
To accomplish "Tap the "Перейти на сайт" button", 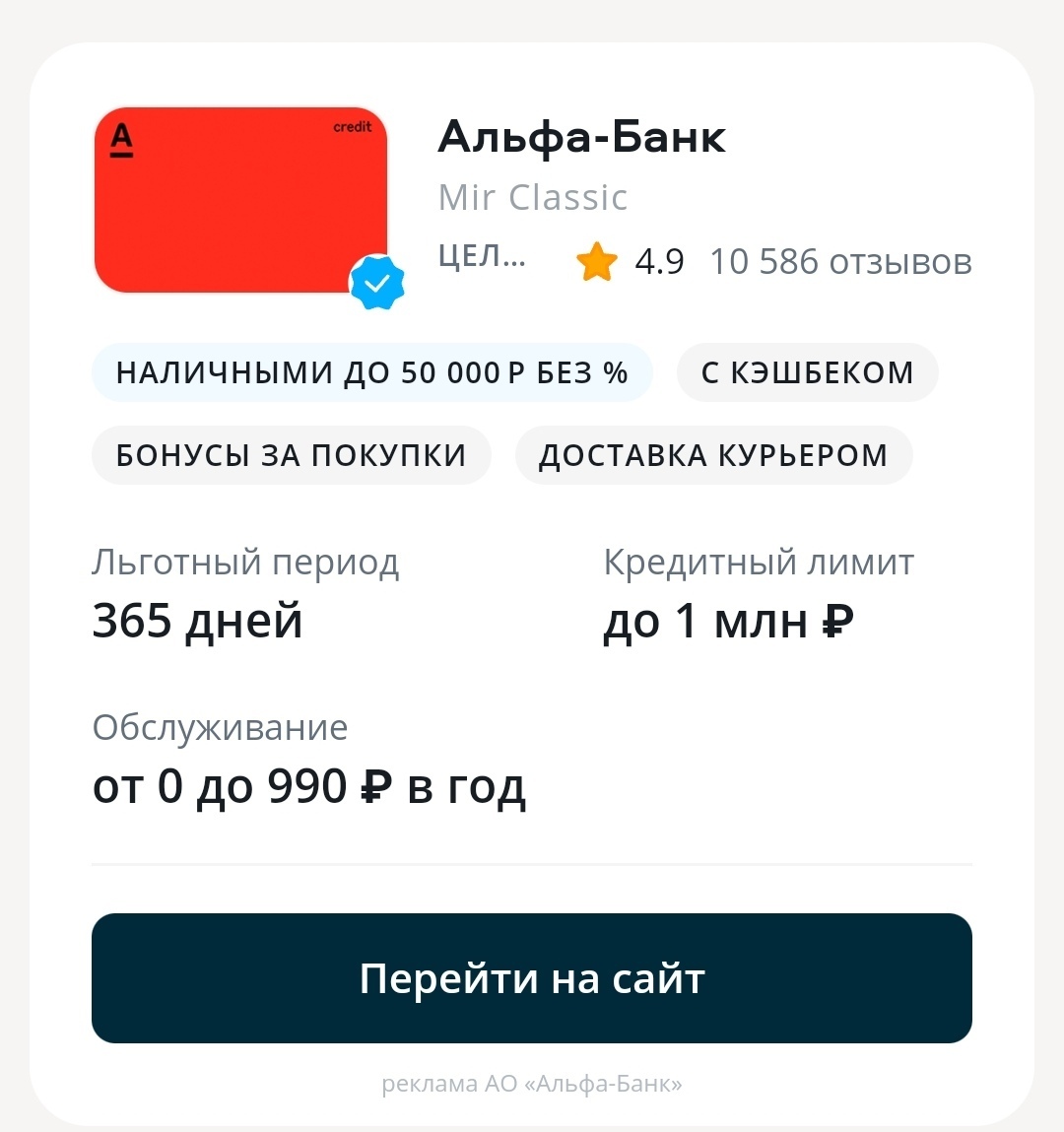I will tap(532, 978).
